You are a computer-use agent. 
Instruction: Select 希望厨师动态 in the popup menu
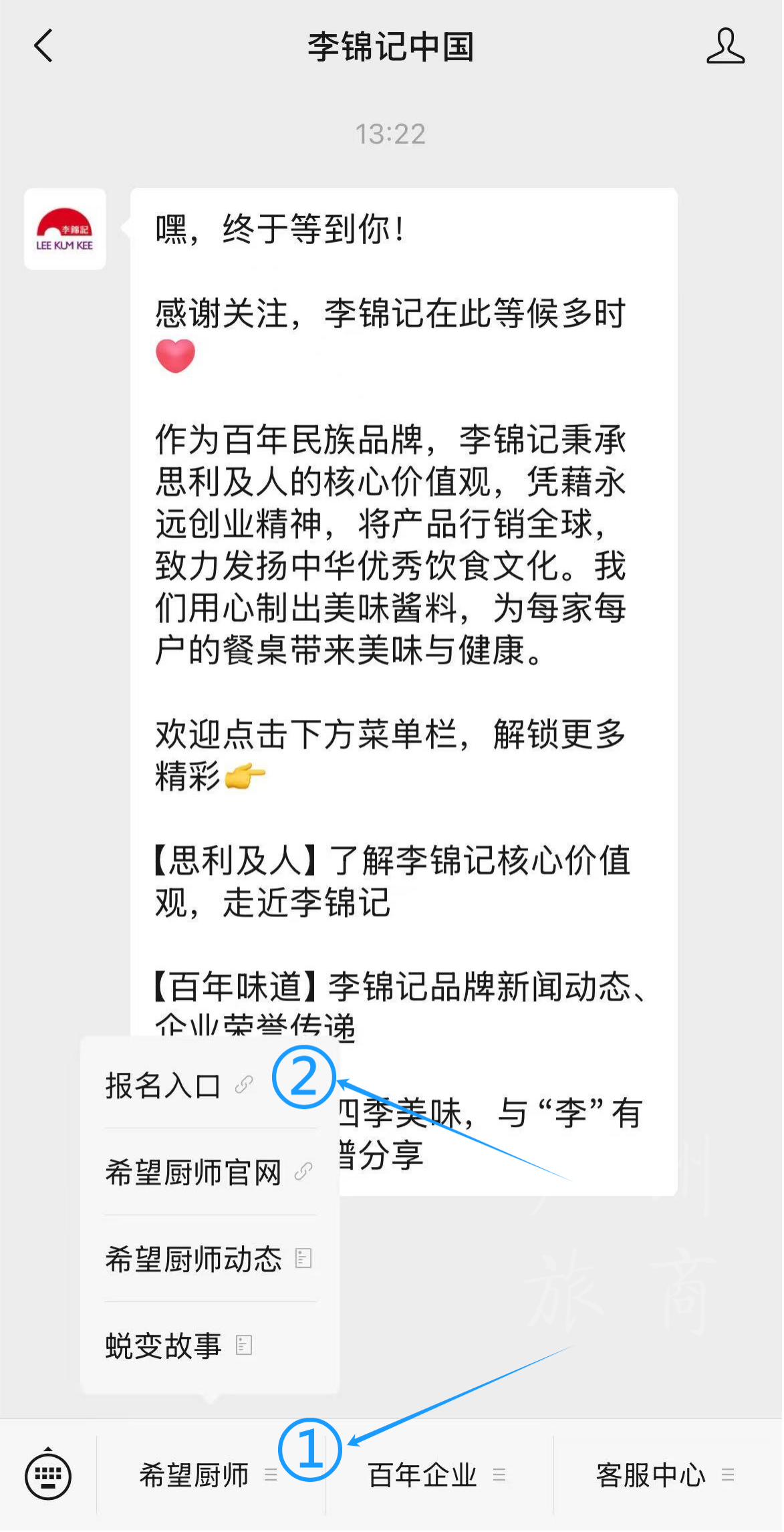210,1259
